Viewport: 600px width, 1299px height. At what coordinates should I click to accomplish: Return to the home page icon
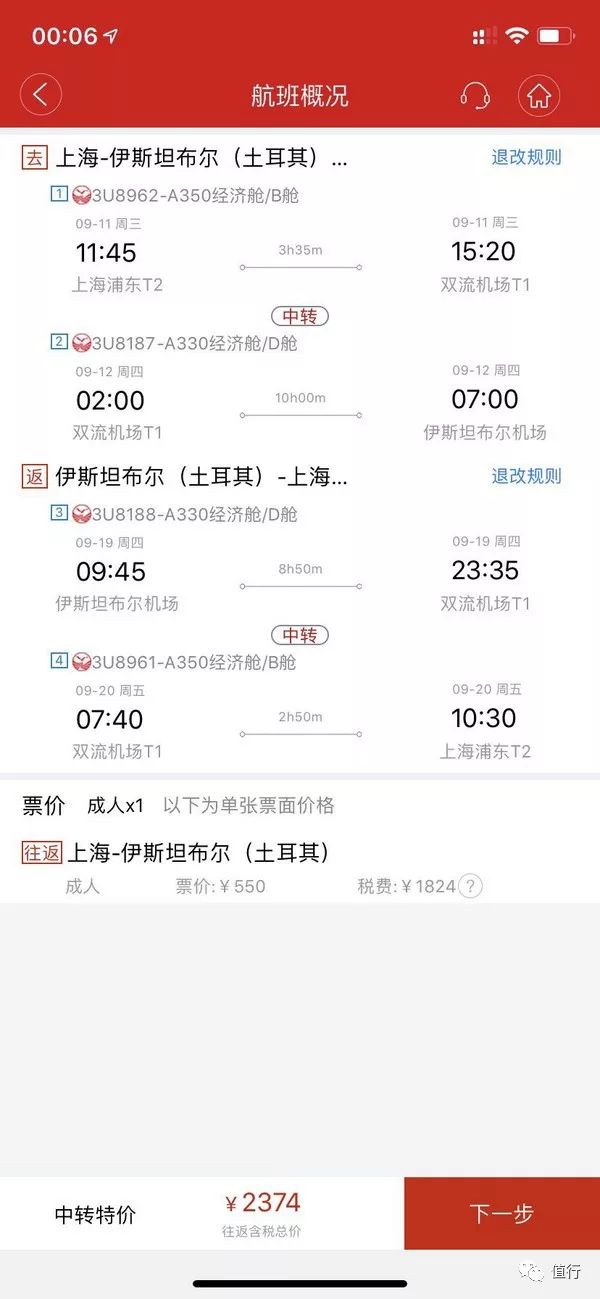coord(539,95)
